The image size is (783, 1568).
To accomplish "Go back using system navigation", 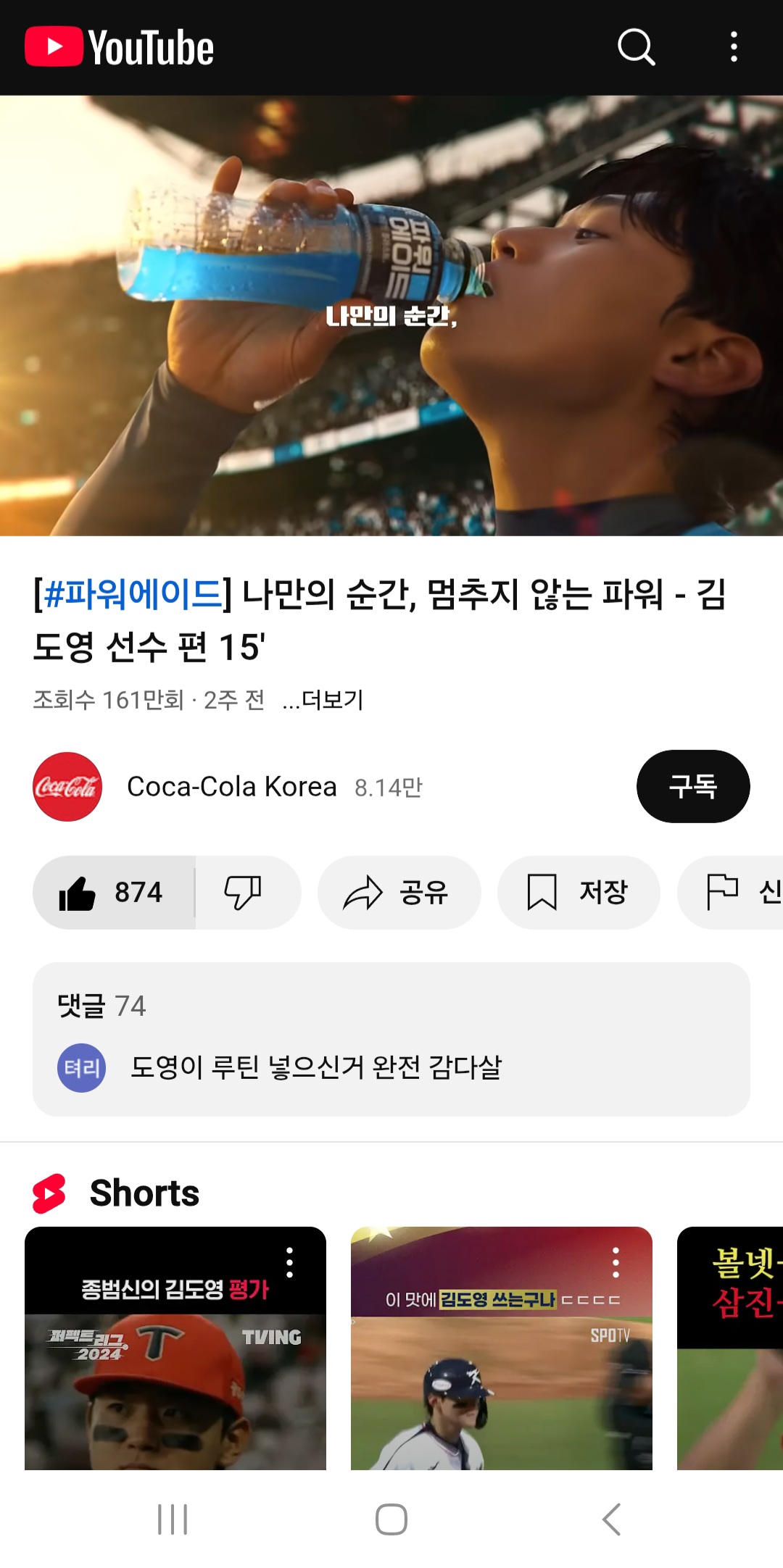I will point(611,1519).
